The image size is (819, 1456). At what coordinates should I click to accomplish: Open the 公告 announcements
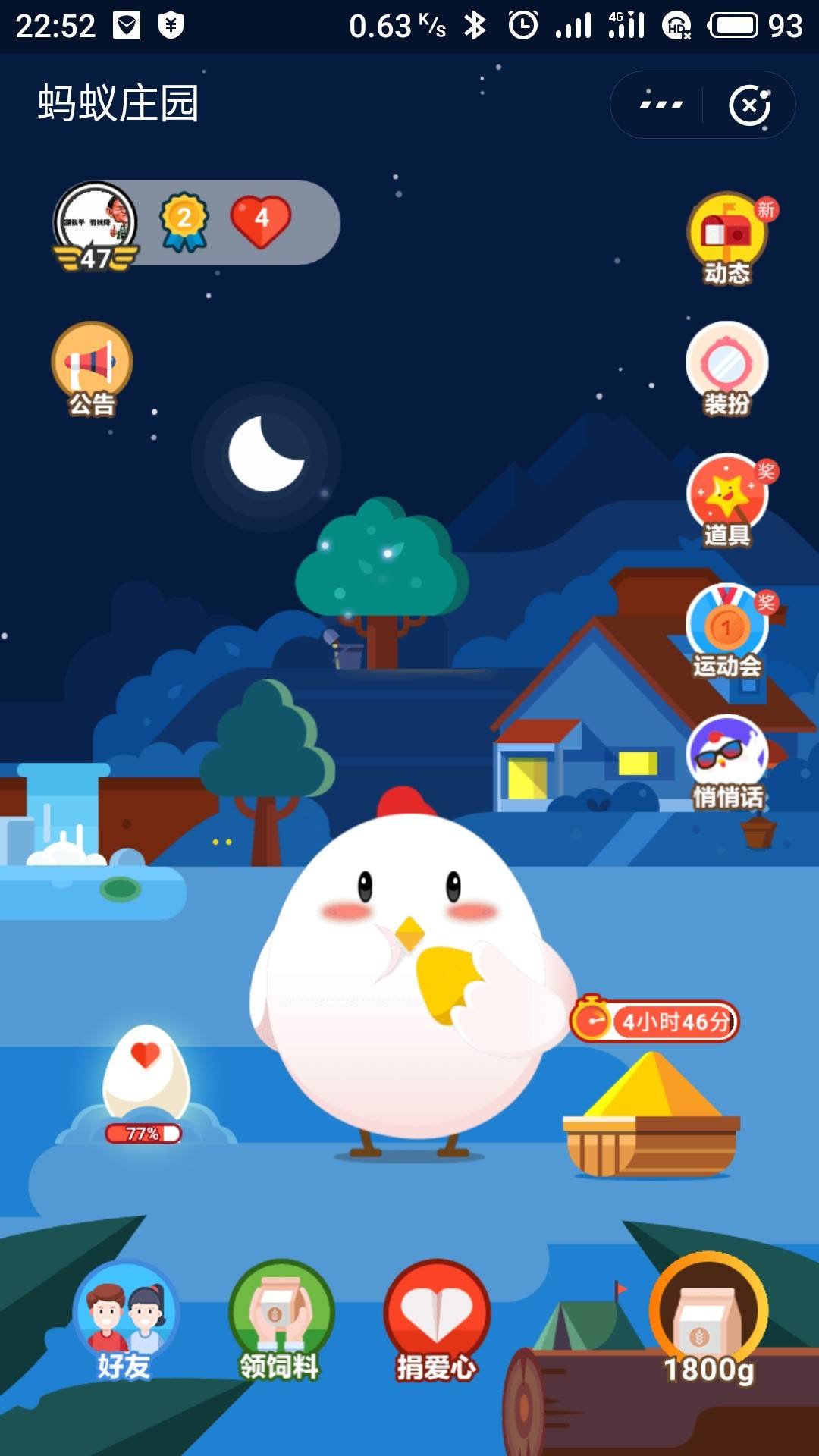click(92, 369)
